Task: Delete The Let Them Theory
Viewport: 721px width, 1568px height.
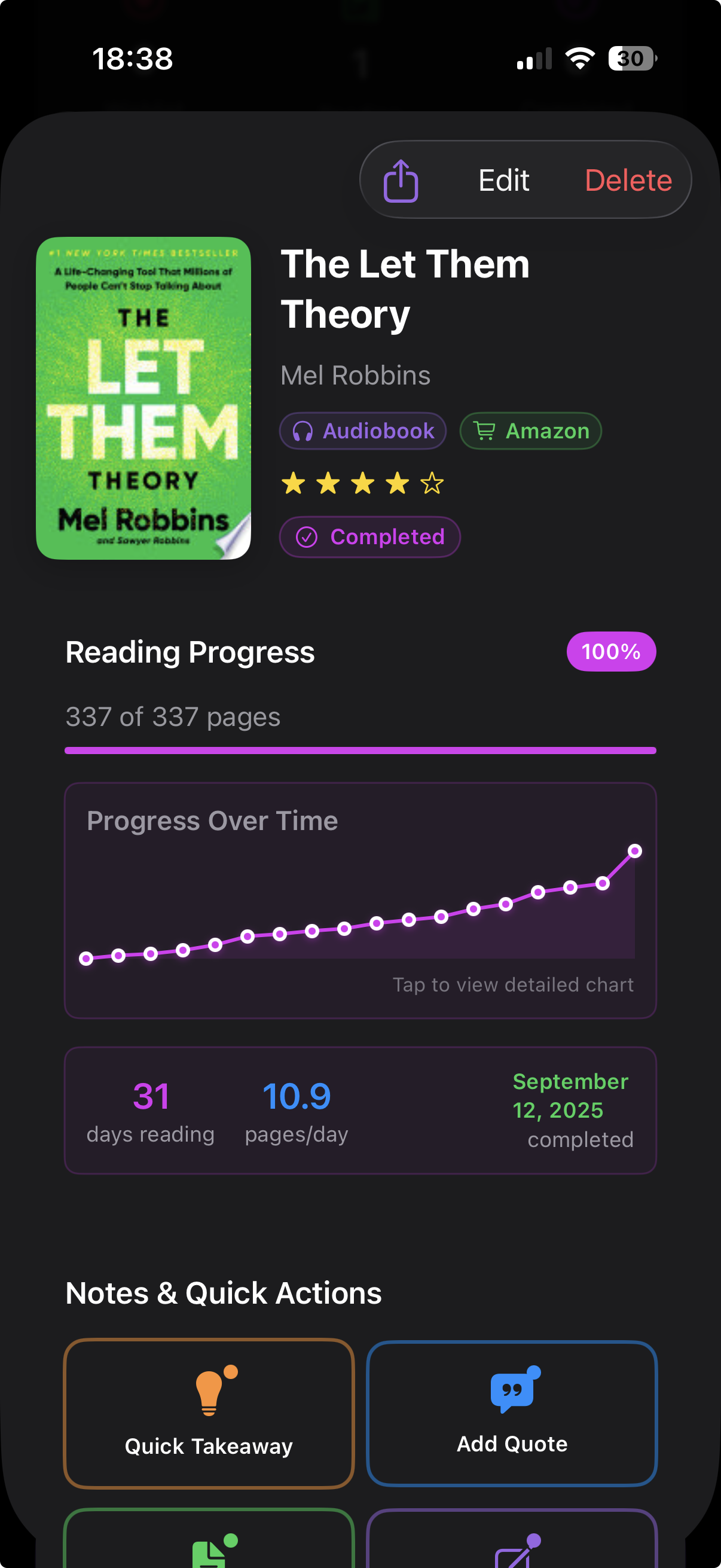Action: (x=627, y=180)
